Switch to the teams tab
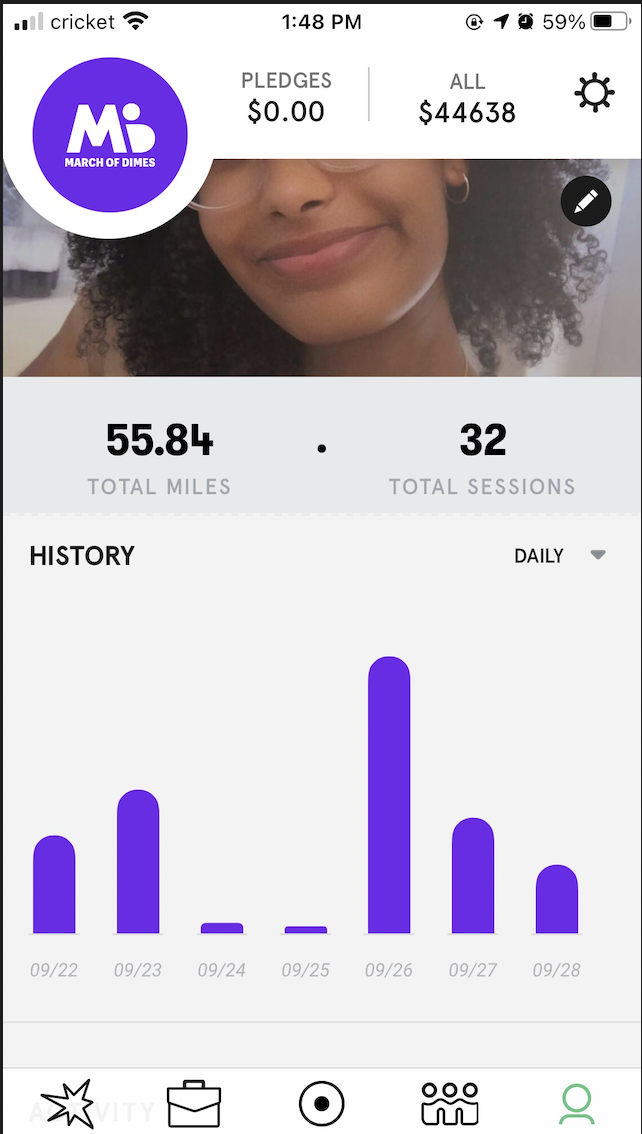 coord(449,1104)
